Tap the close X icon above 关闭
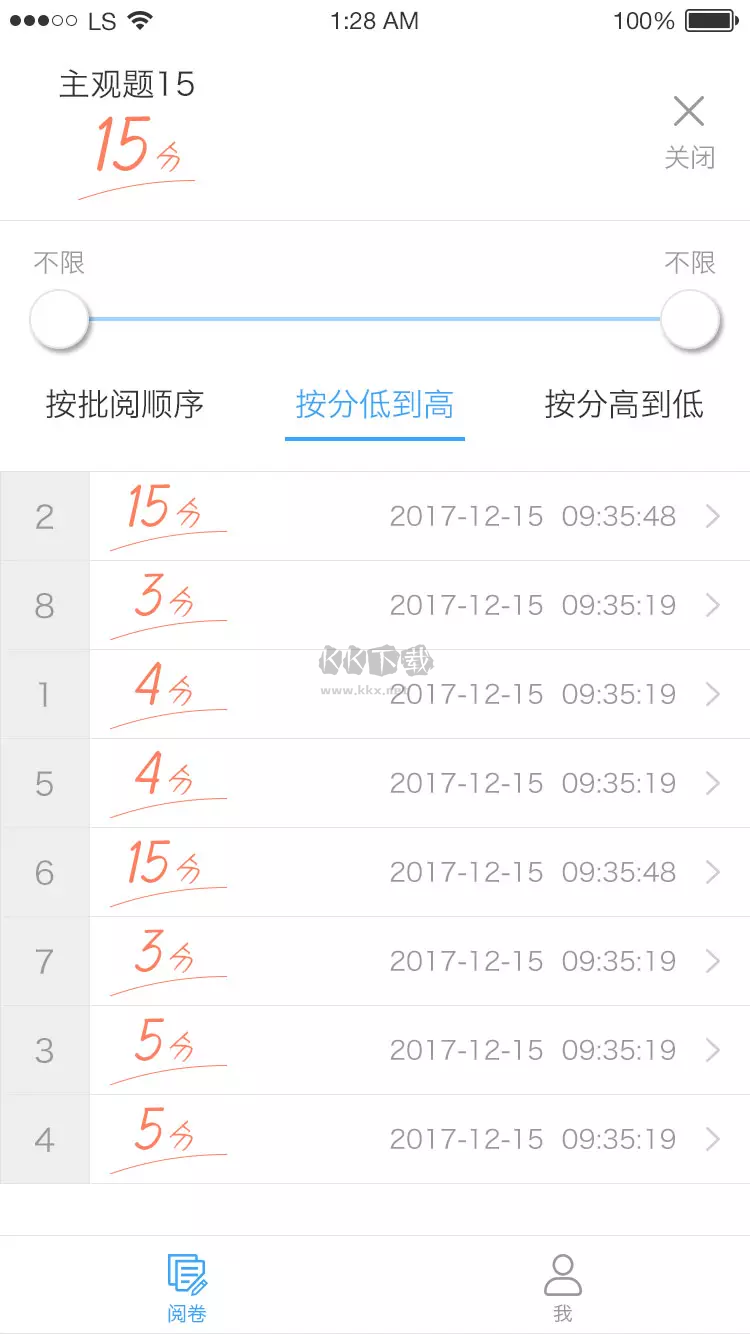The image size is (750, 1334). click(x=688, y=112)
